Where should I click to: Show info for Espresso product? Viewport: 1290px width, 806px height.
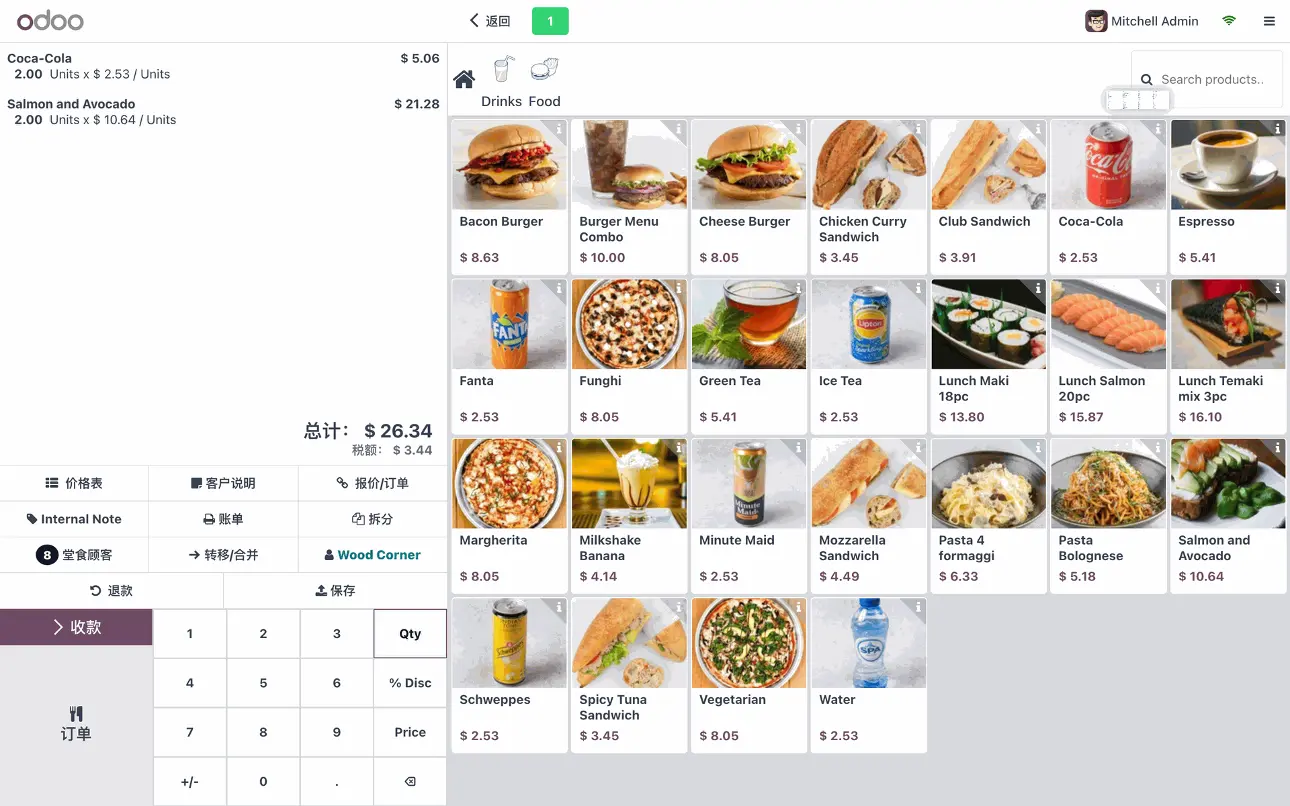[1277, 129]
